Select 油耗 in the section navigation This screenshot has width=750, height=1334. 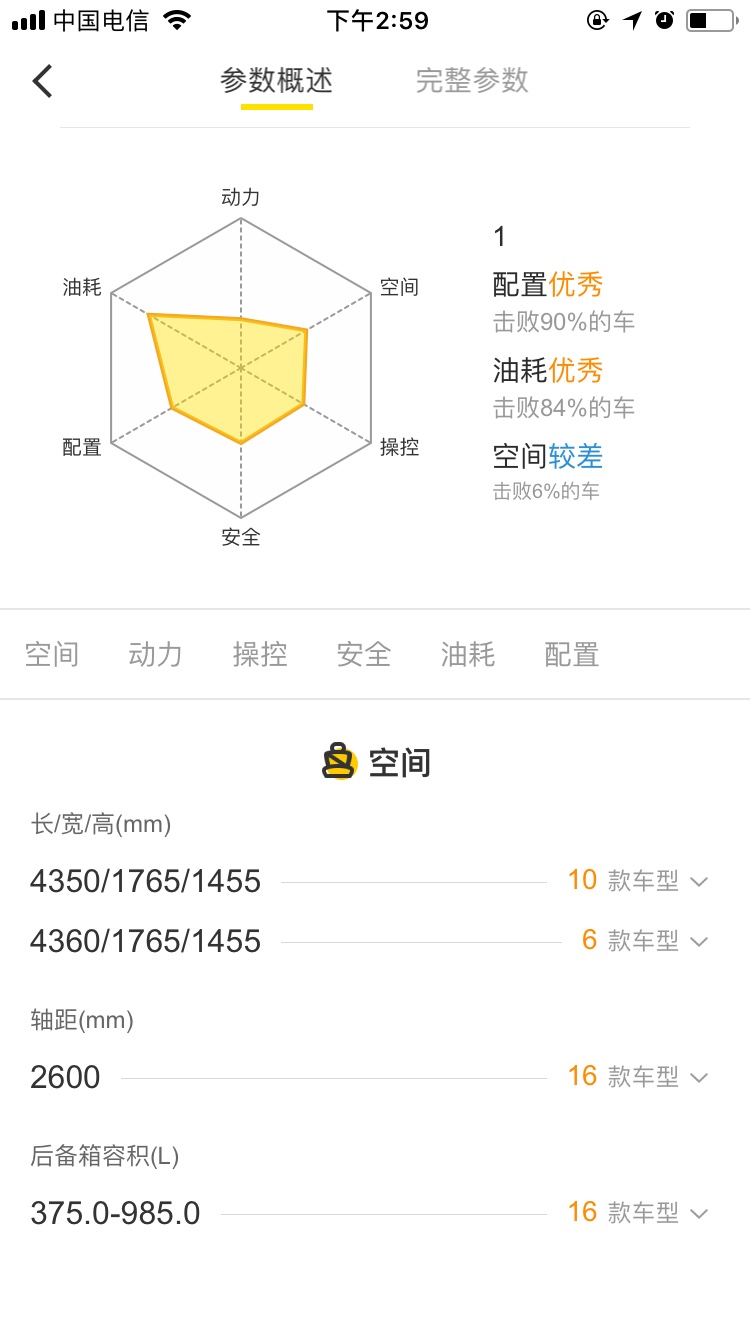click(466, 655)
